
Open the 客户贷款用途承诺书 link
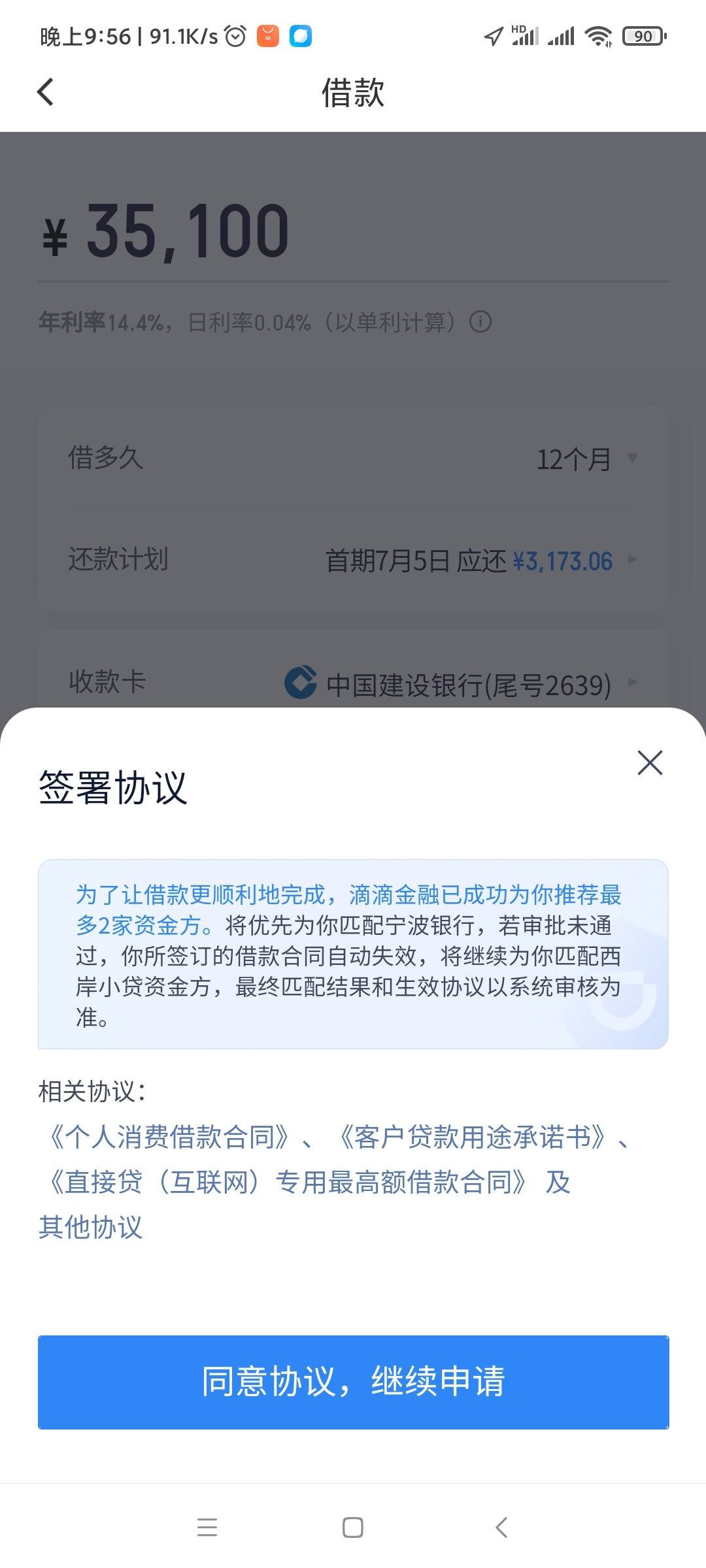474,1137
